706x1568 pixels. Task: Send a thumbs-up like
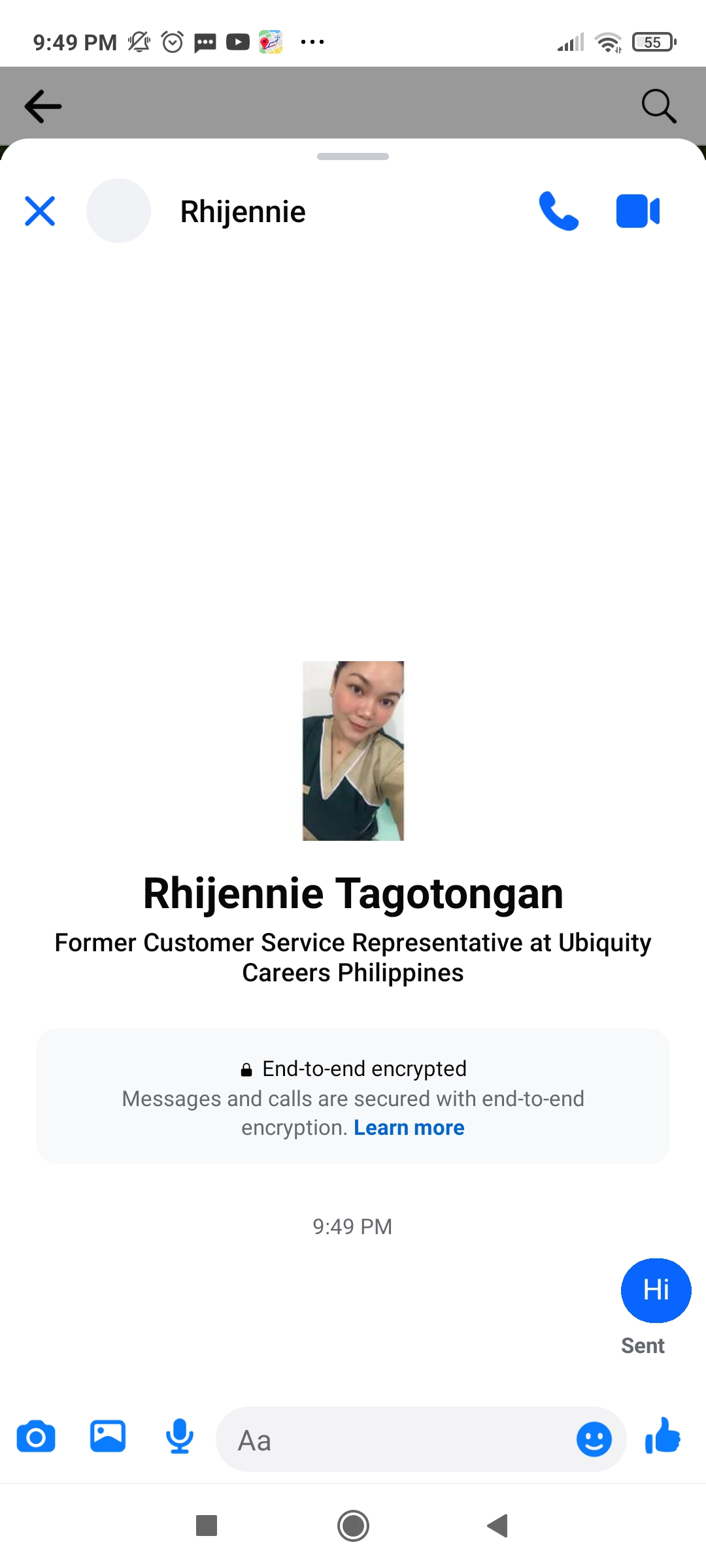coord(663,1436)
